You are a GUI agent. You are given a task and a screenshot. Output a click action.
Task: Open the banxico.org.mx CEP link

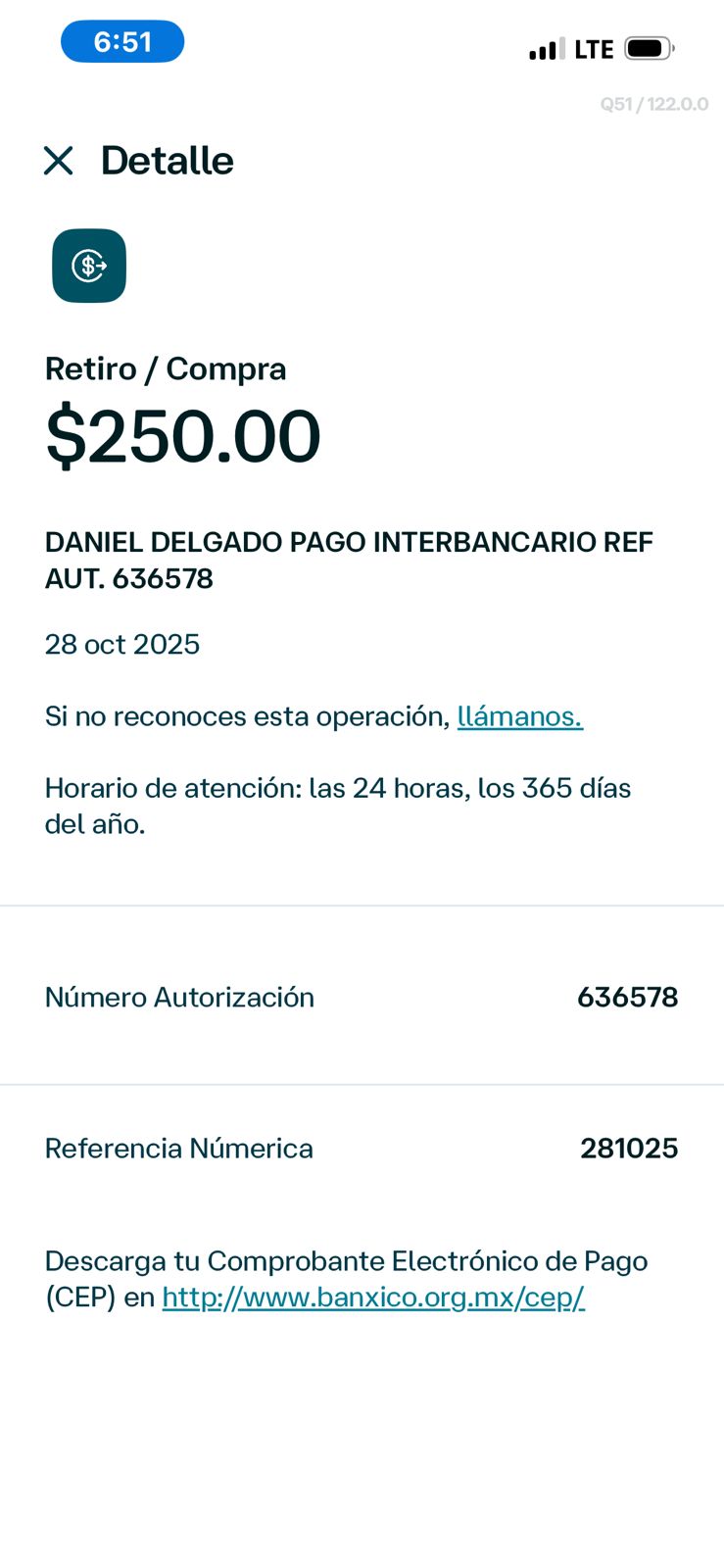point(373,1298)
